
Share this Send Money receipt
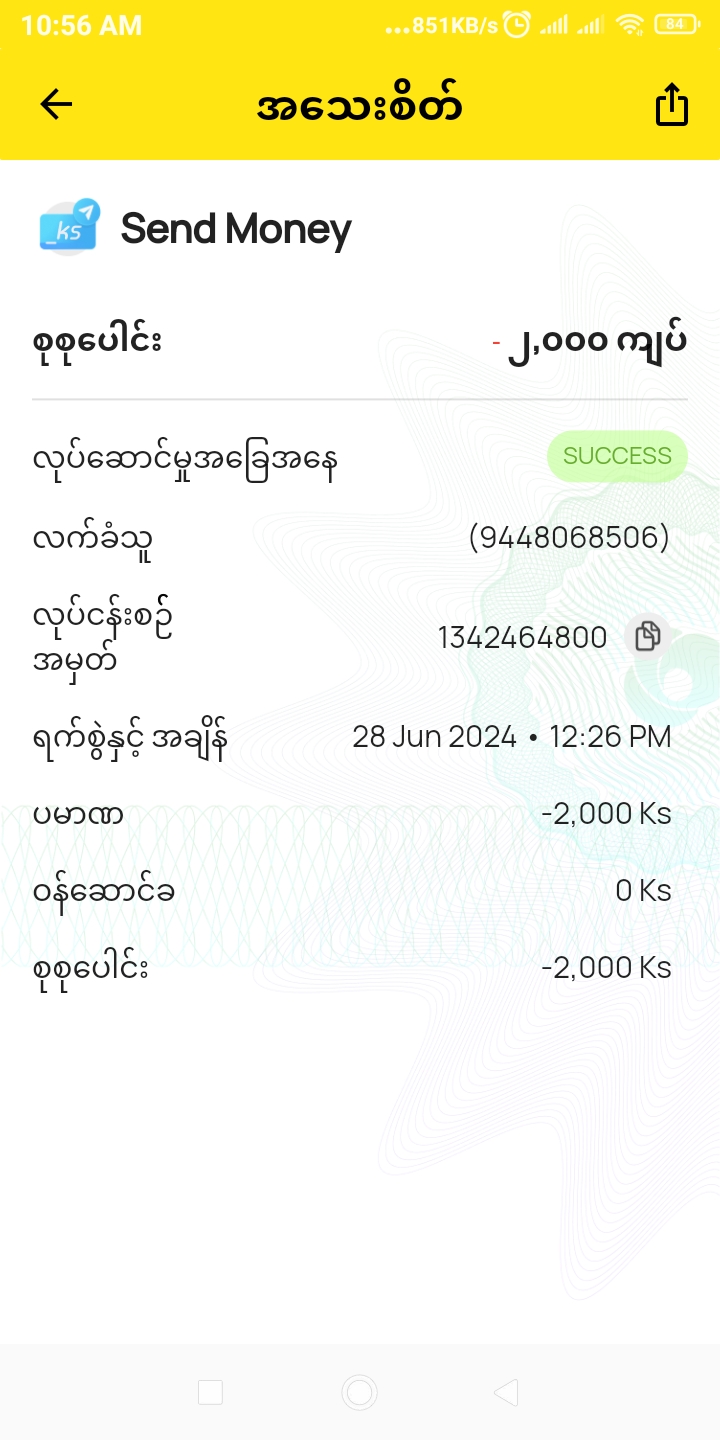(672, 105)
